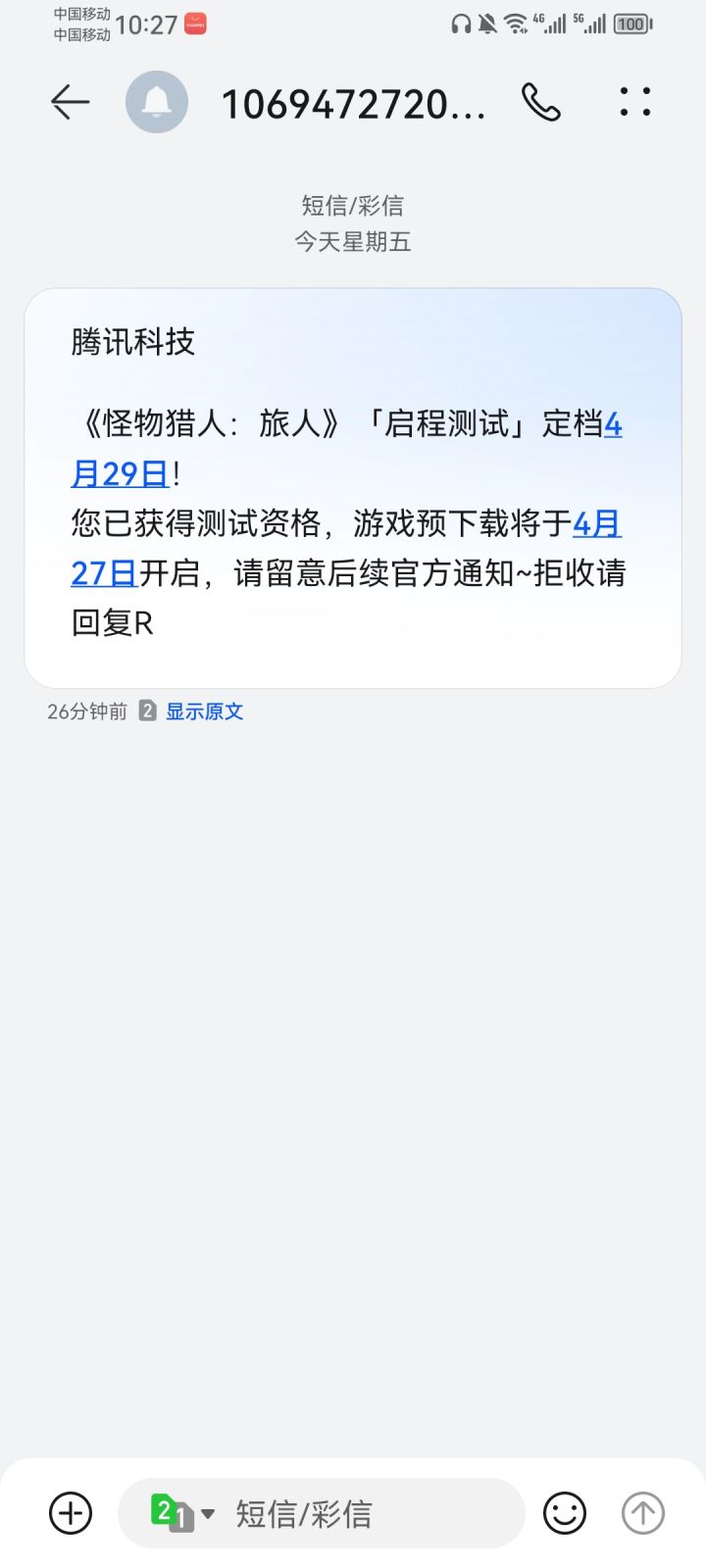Call the sender 1069472720
This screenshot has height=1568, width=706.
click(540, 102)
